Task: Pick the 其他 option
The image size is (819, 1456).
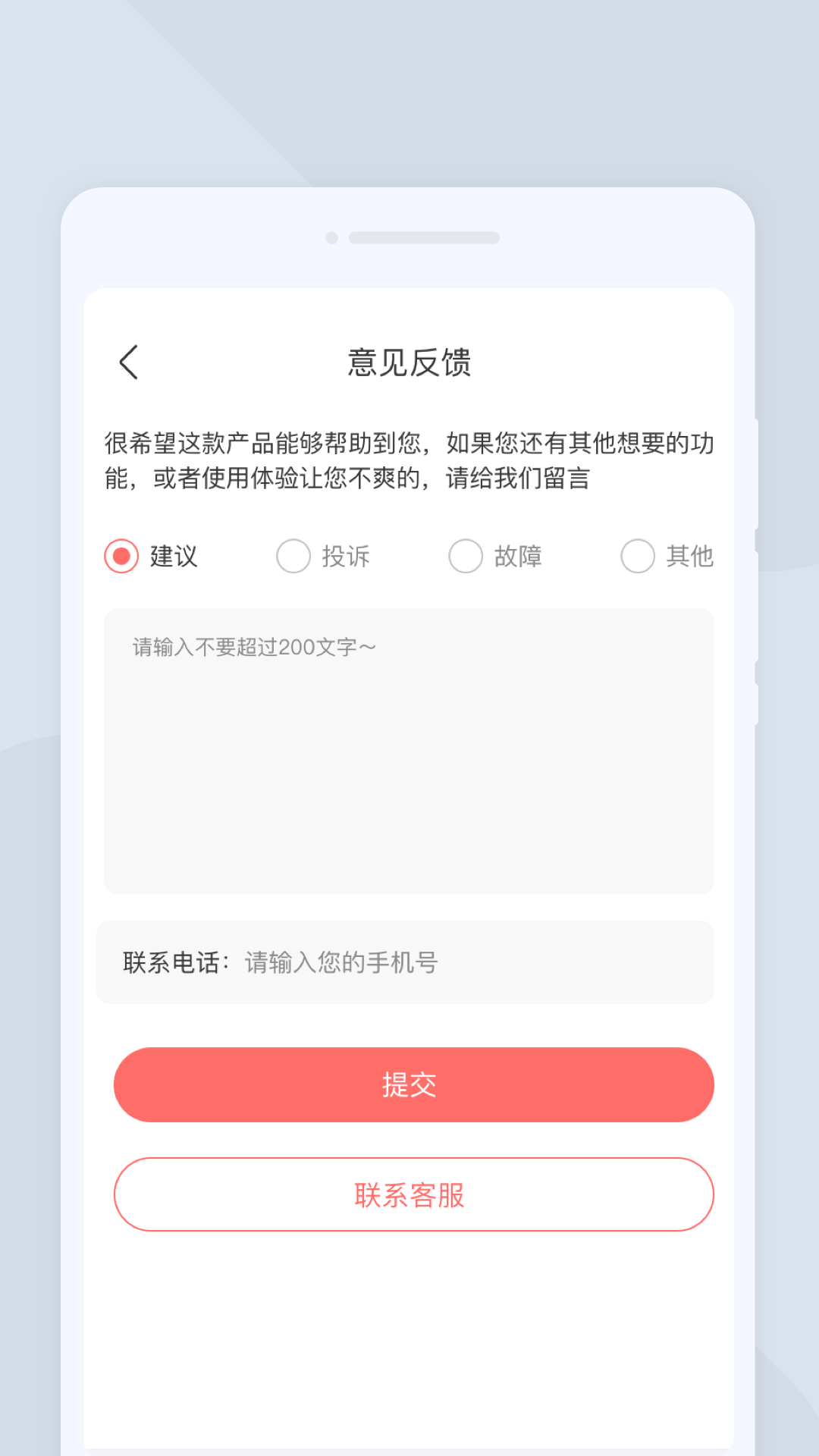Action: coord(638,556)
